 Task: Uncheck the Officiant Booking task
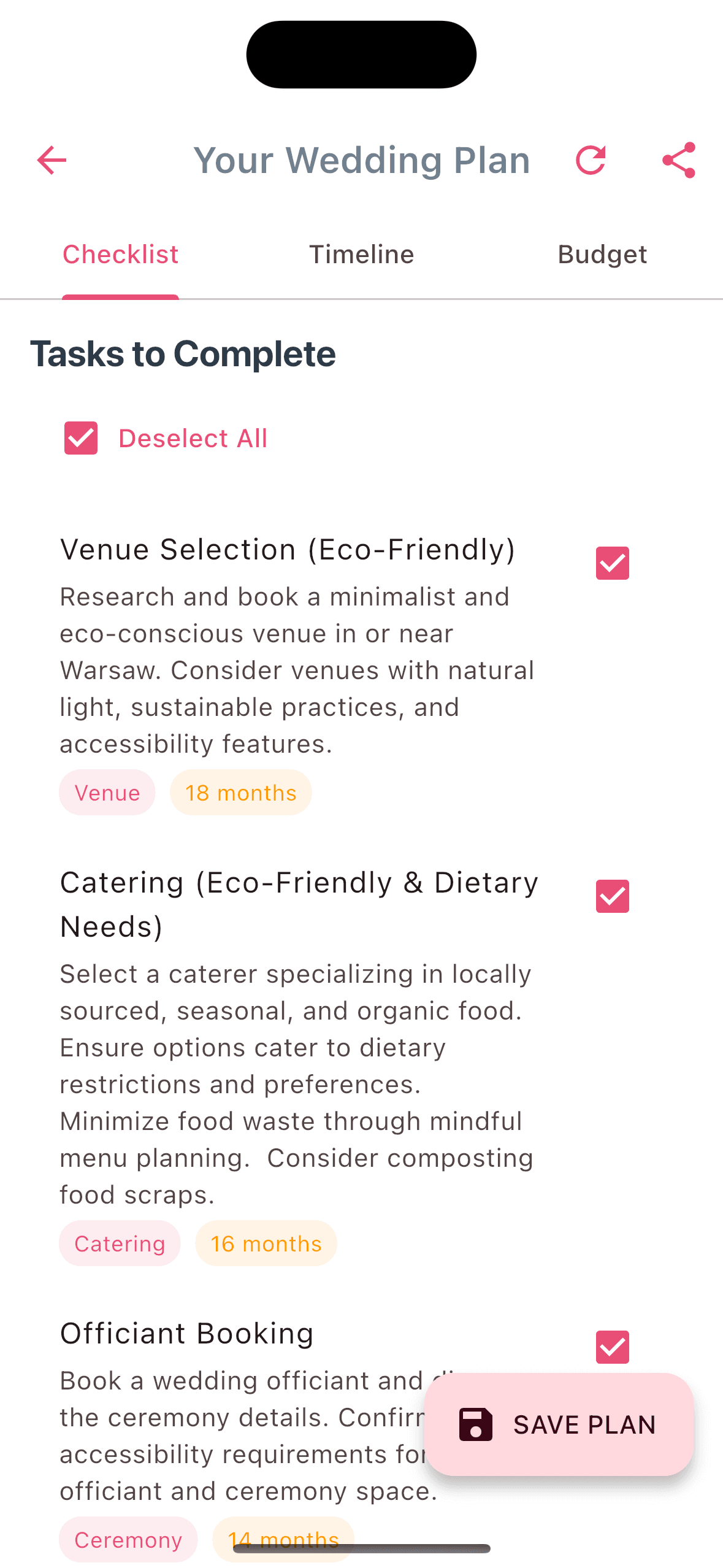pos(612,1347)
